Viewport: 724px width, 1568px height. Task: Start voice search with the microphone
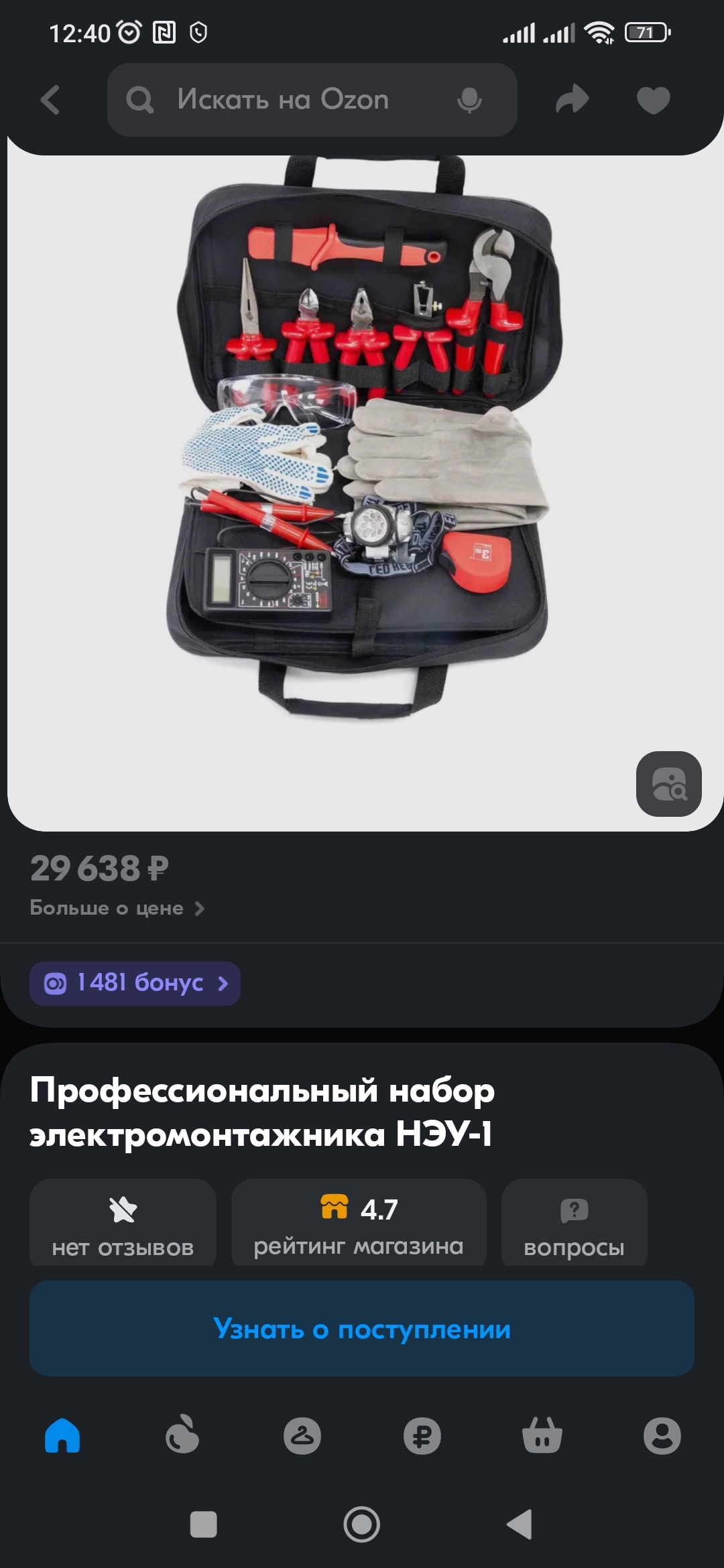pyautogui.click(x=469, y=101)
